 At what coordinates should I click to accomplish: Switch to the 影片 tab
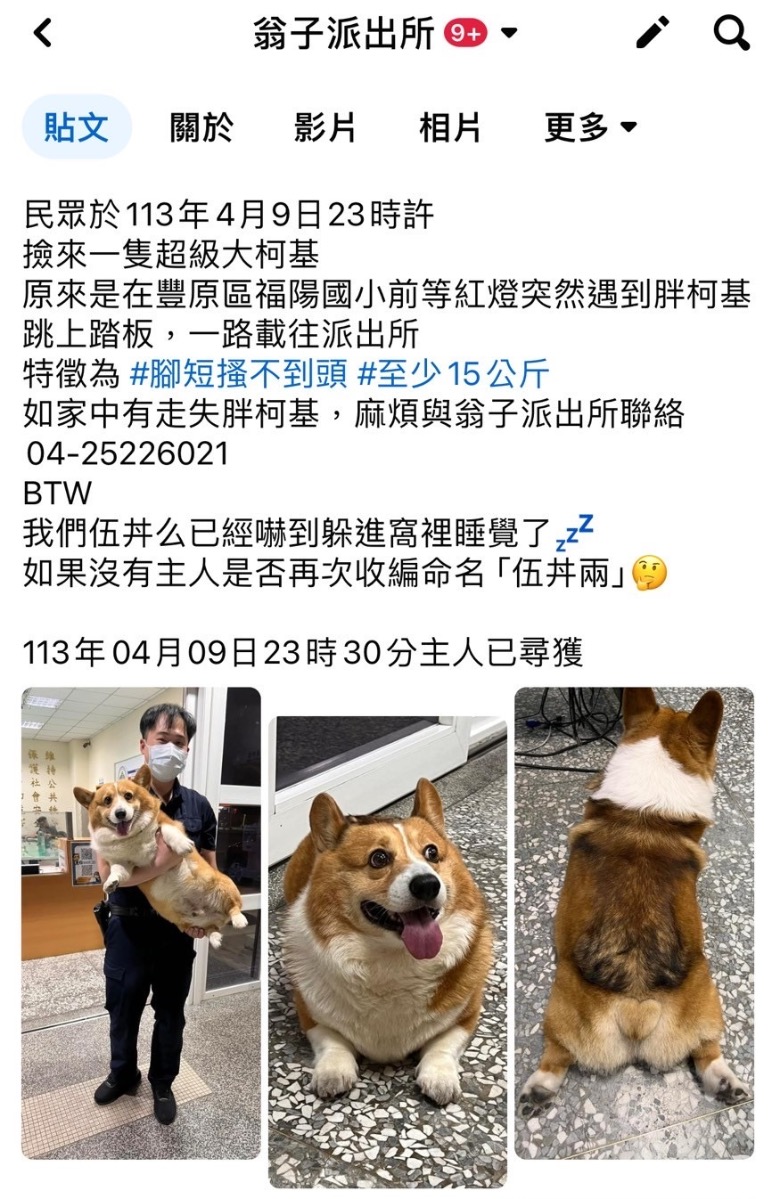coord(325,127)
